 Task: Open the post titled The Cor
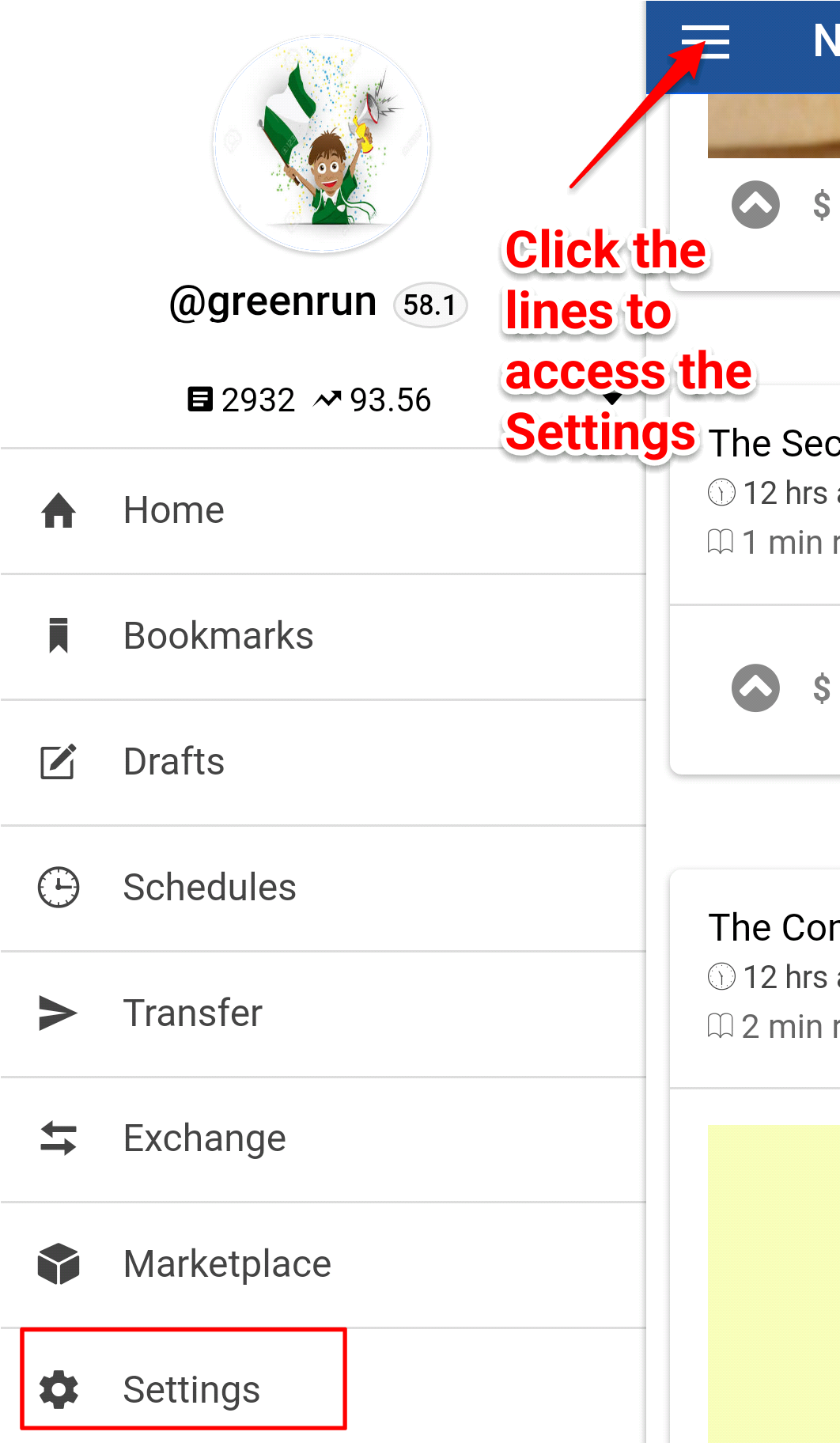tap(774, 927)
